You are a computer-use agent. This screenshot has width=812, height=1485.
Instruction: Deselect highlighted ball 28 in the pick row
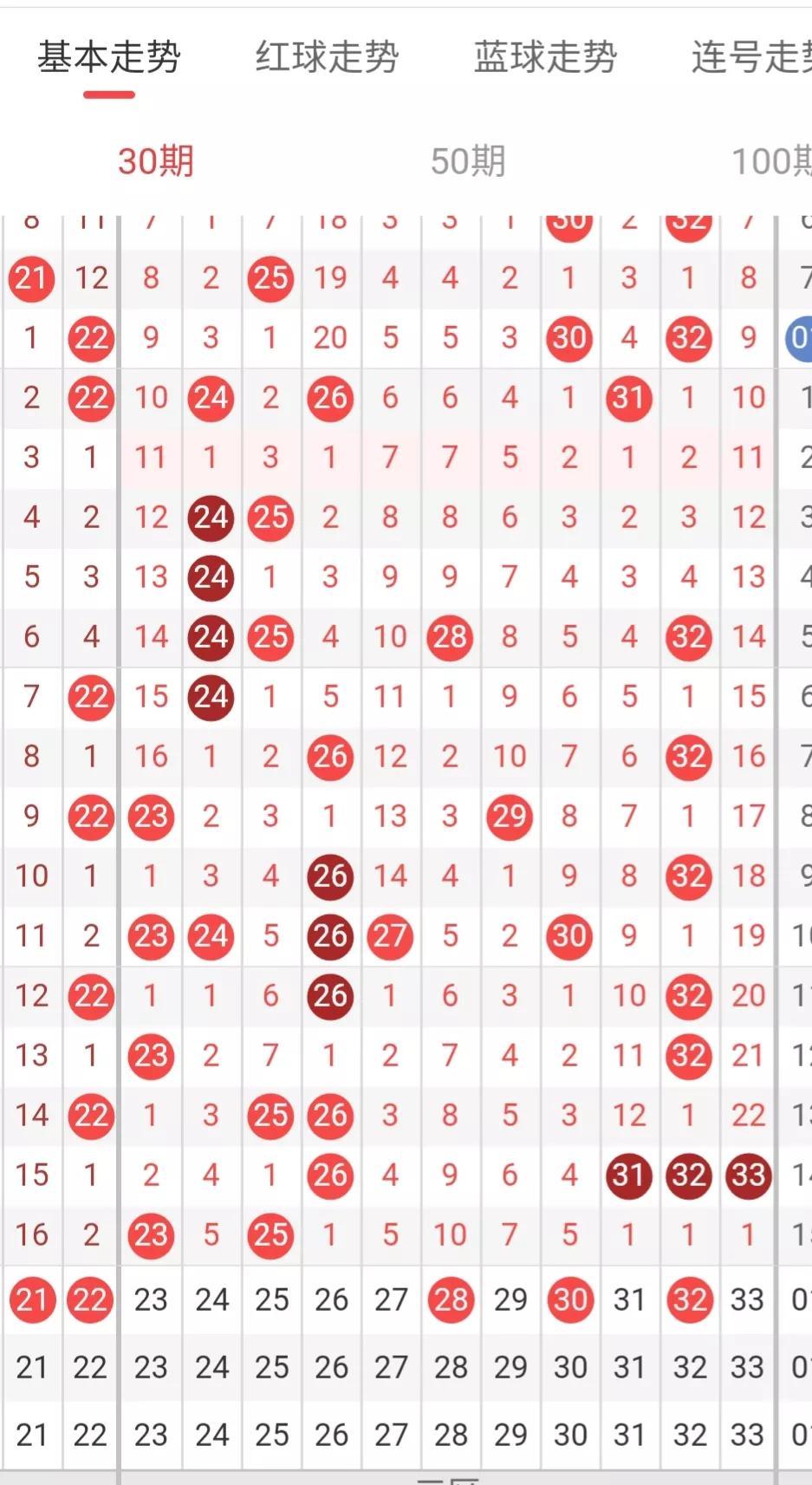click(x=451, y=1299)
